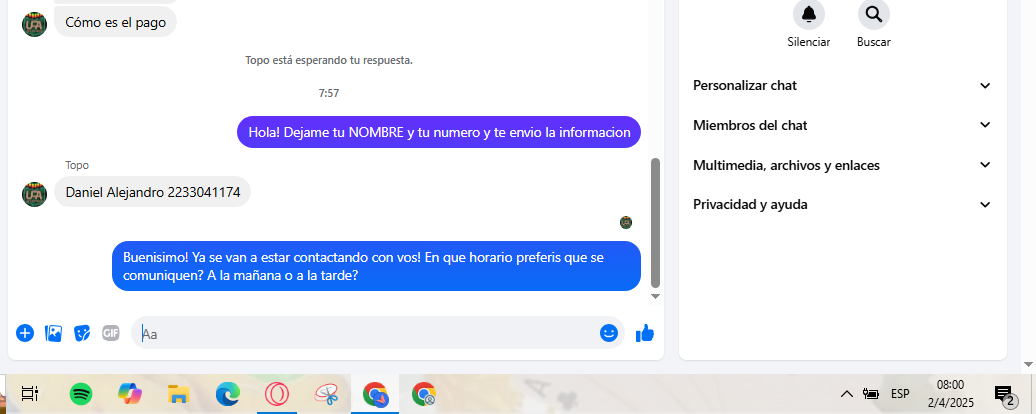1036x414 pixels.
Task: Open Windows notification center
Action: [1003, 394]
